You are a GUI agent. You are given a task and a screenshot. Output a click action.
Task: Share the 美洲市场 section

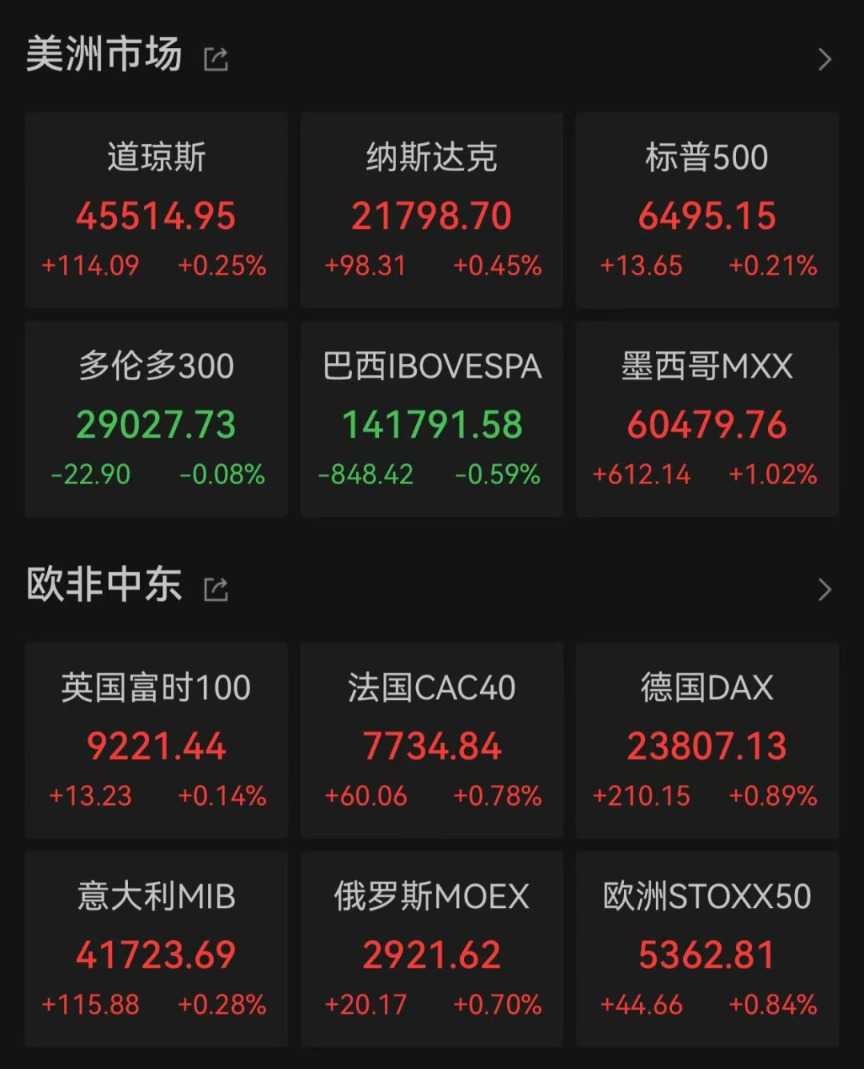tap(216, 60)
